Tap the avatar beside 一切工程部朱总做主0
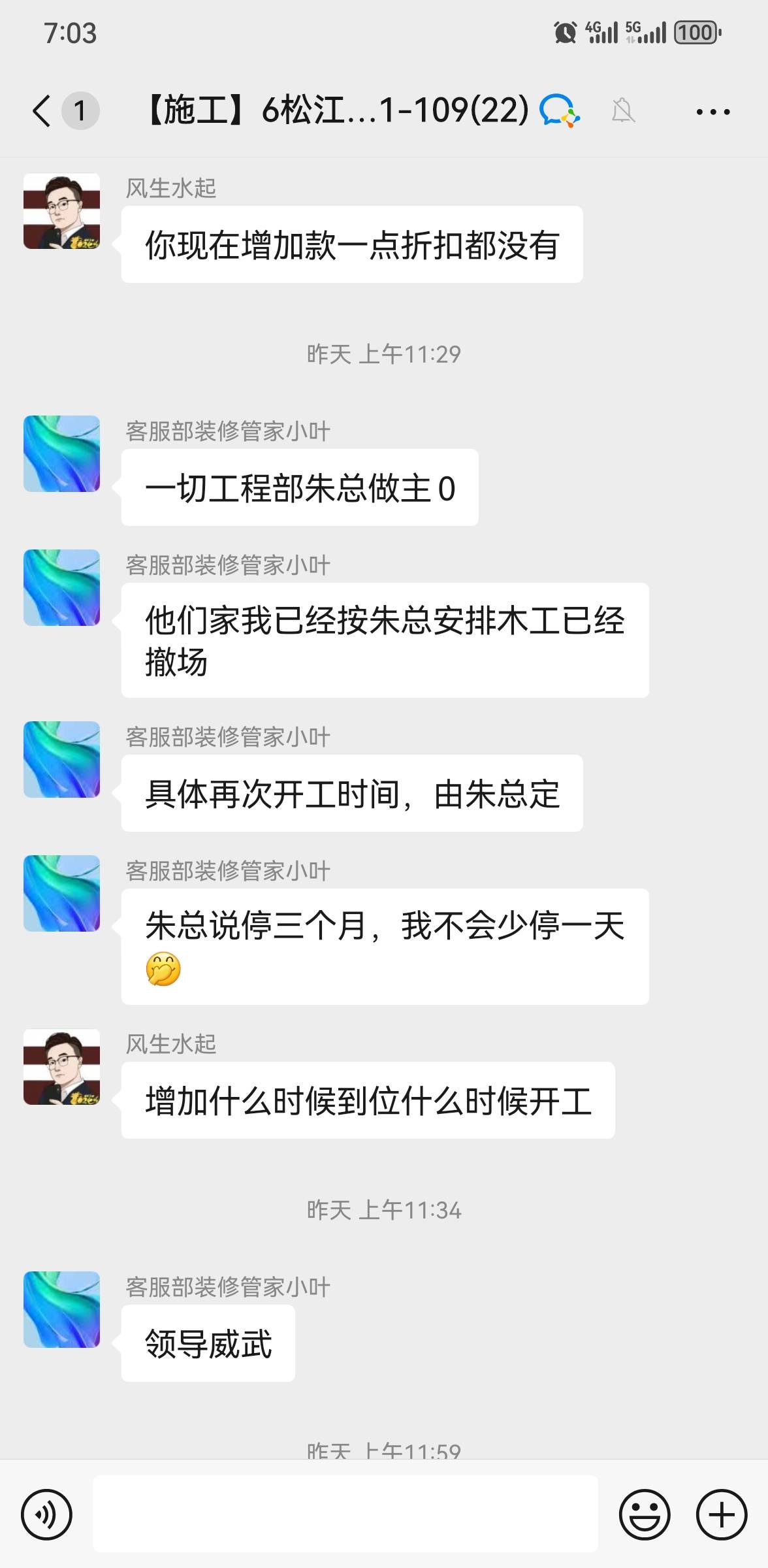The height and width of the screenshot is (1568, 768). tap(62, 453)
